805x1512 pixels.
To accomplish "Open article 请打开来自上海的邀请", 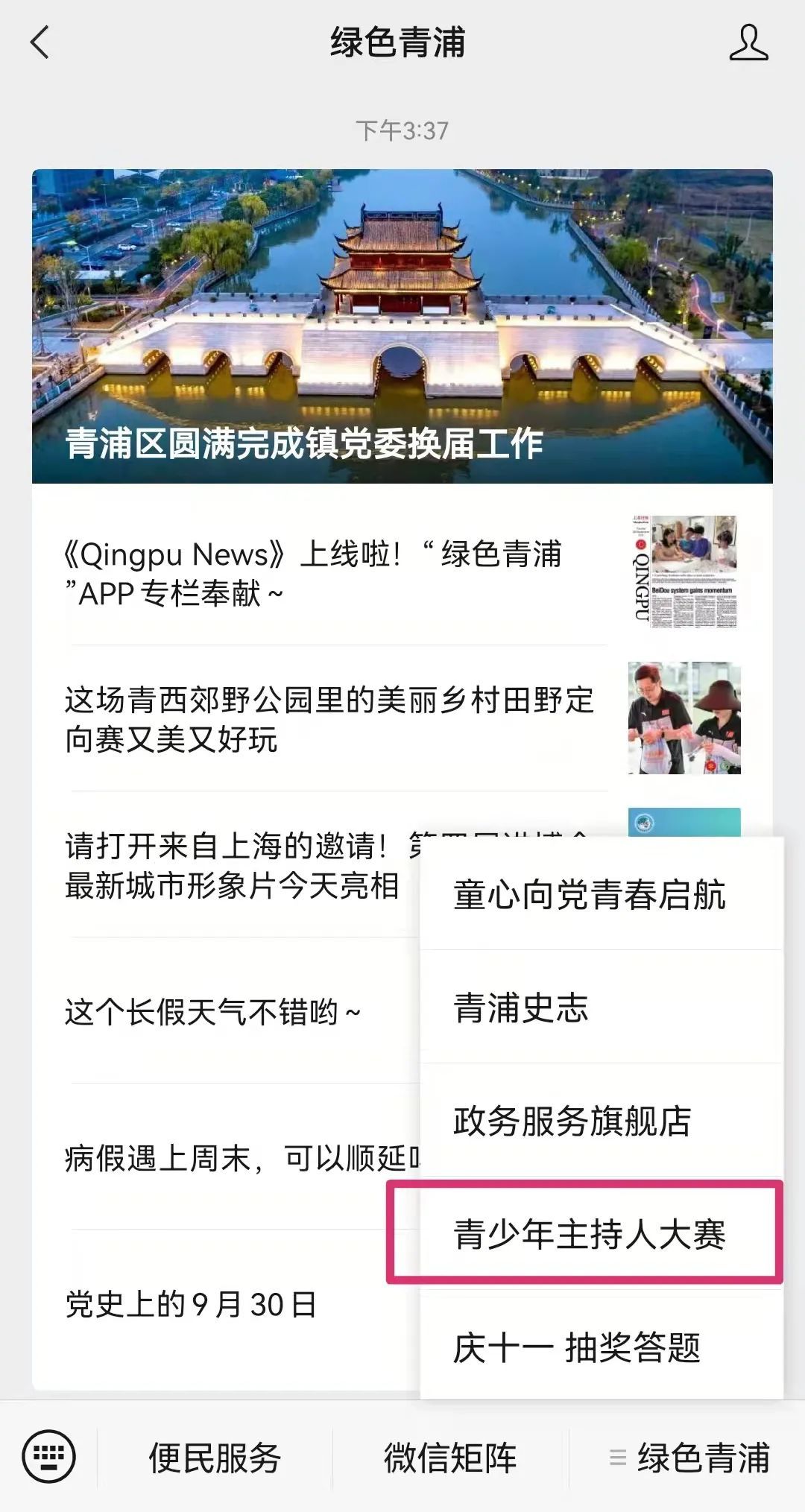I will 231,866.
